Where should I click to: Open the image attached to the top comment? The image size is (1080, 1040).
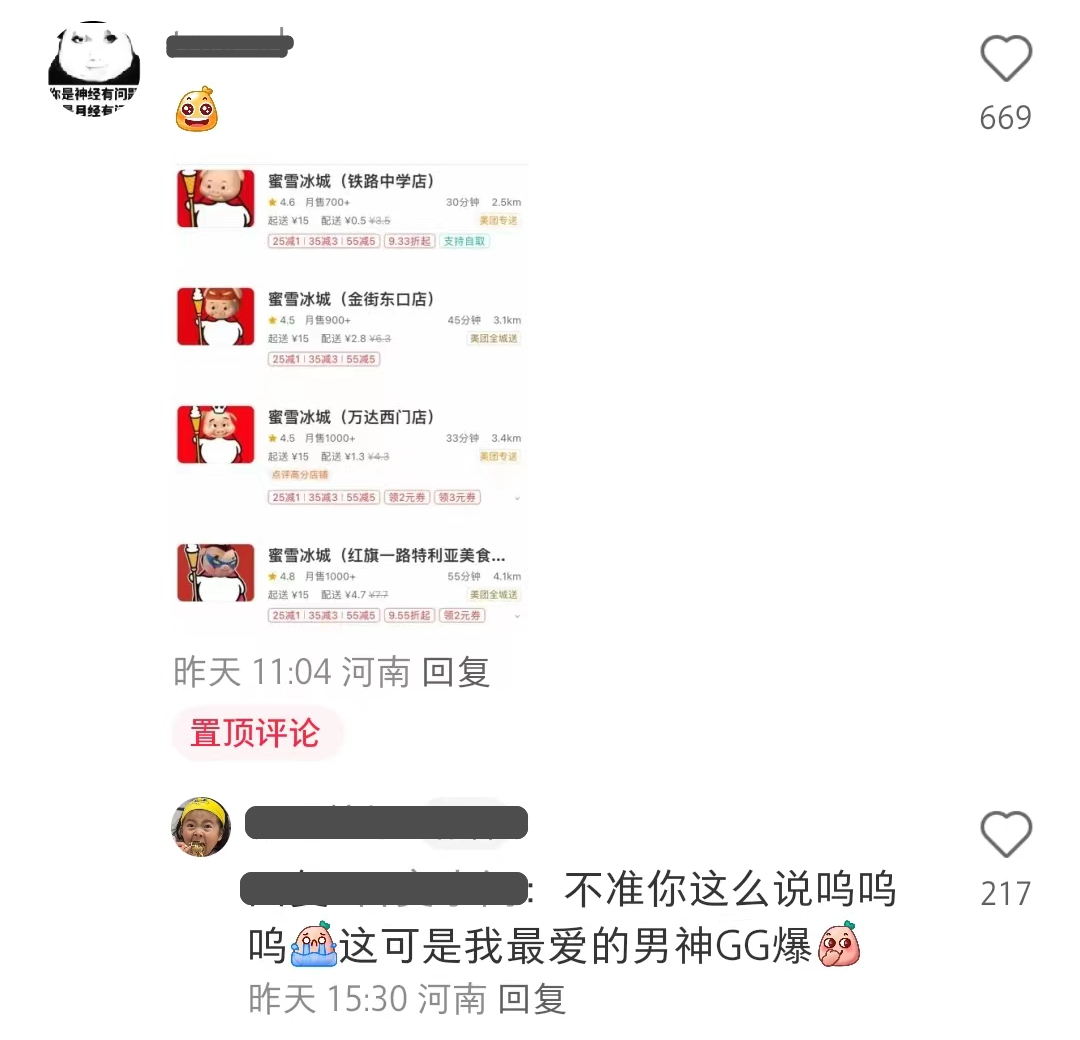coord(351,397)
